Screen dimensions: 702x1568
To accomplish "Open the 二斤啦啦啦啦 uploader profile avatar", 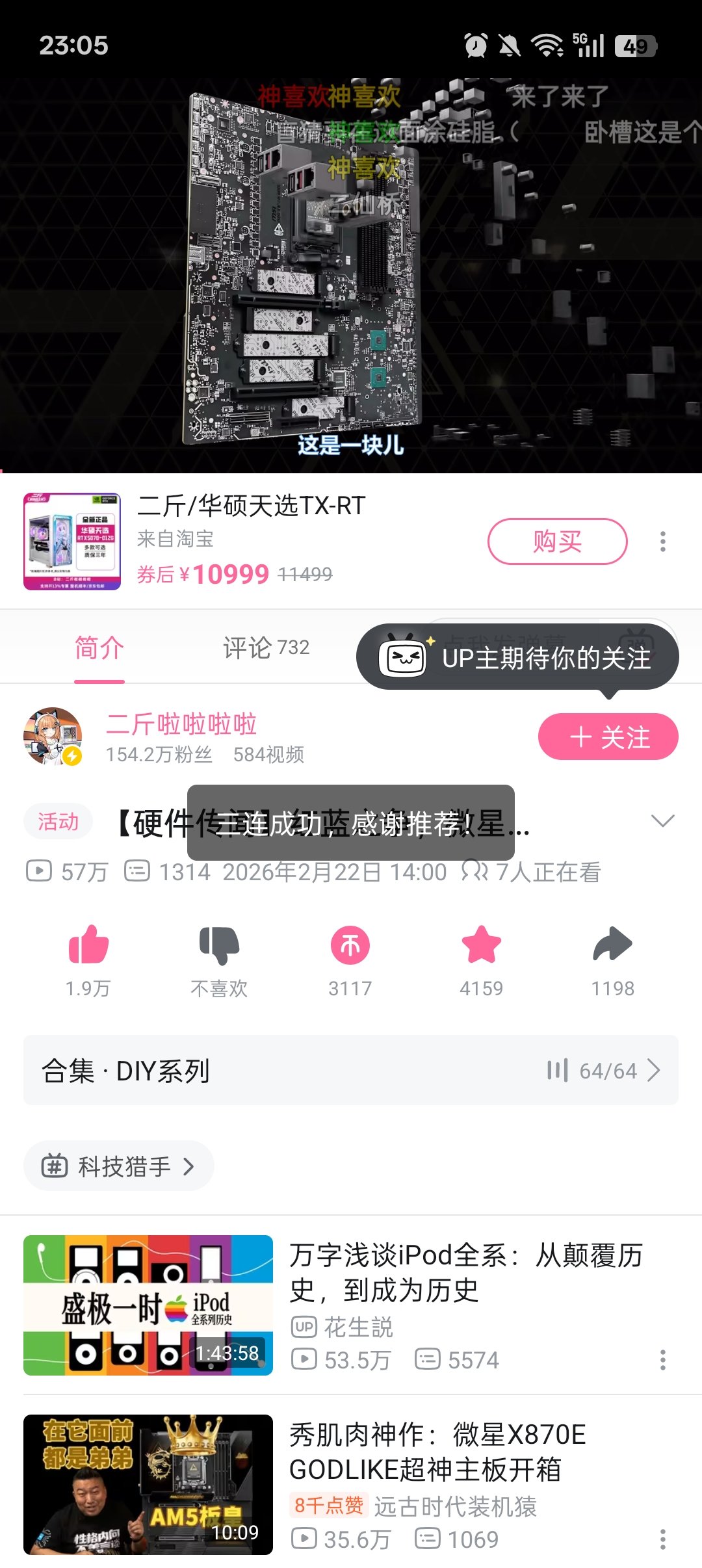I will point(53,737).
